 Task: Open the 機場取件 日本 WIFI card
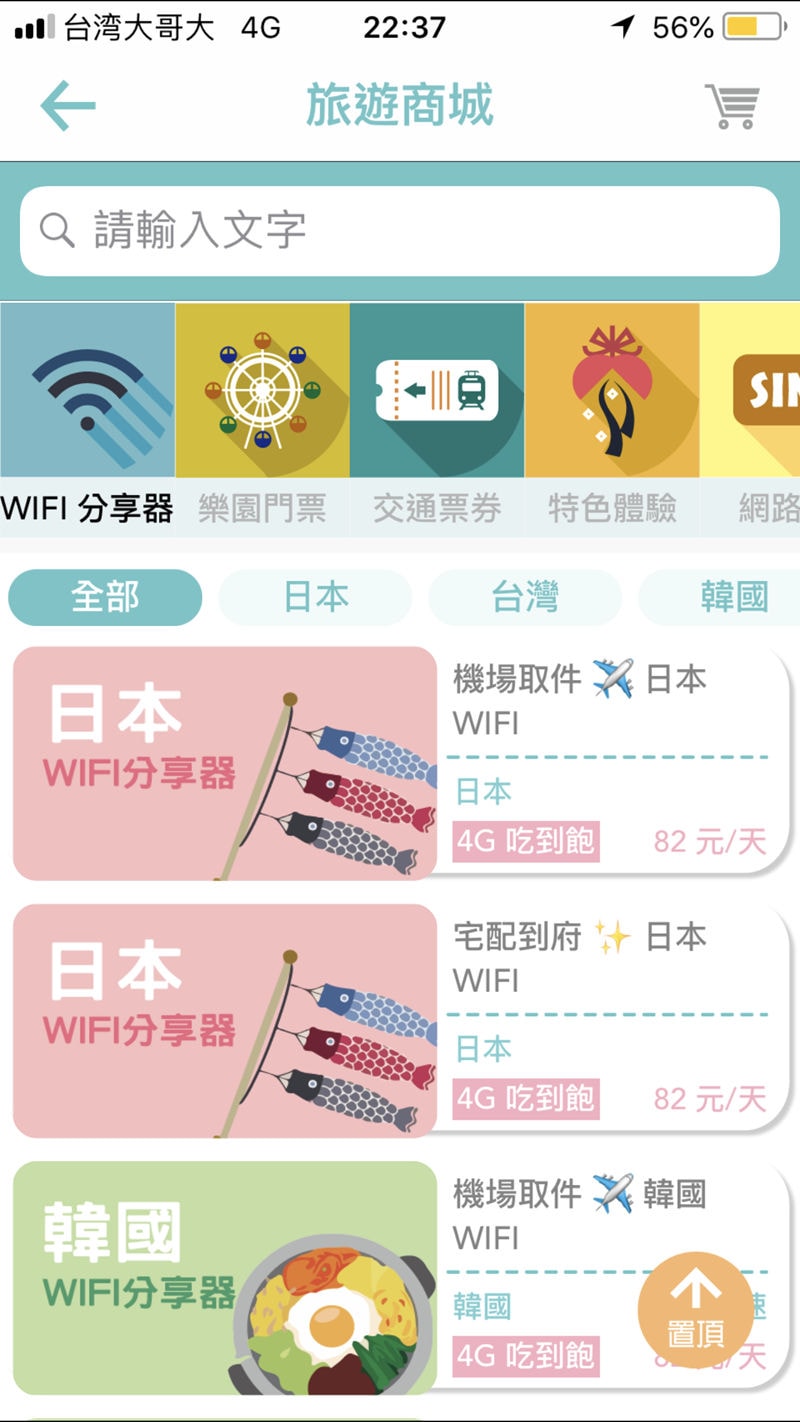point(400,764)
